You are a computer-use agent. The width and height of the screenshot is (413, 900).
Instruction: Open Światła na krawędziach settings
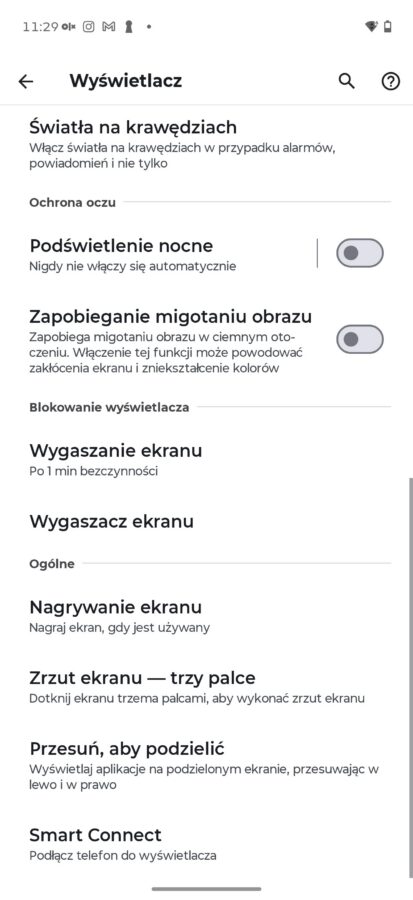(x=206, y=143)
